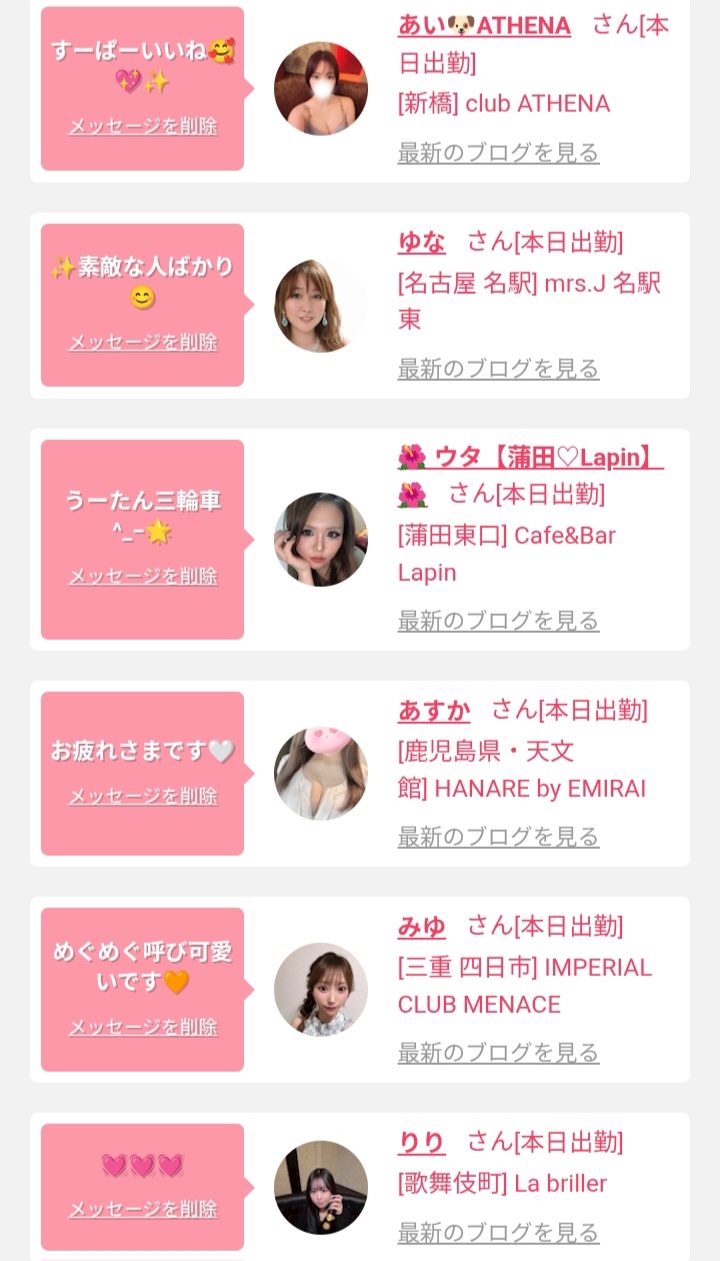View latest blog of あすか
The image size is (720, 1261).
[x=498, y=837]
